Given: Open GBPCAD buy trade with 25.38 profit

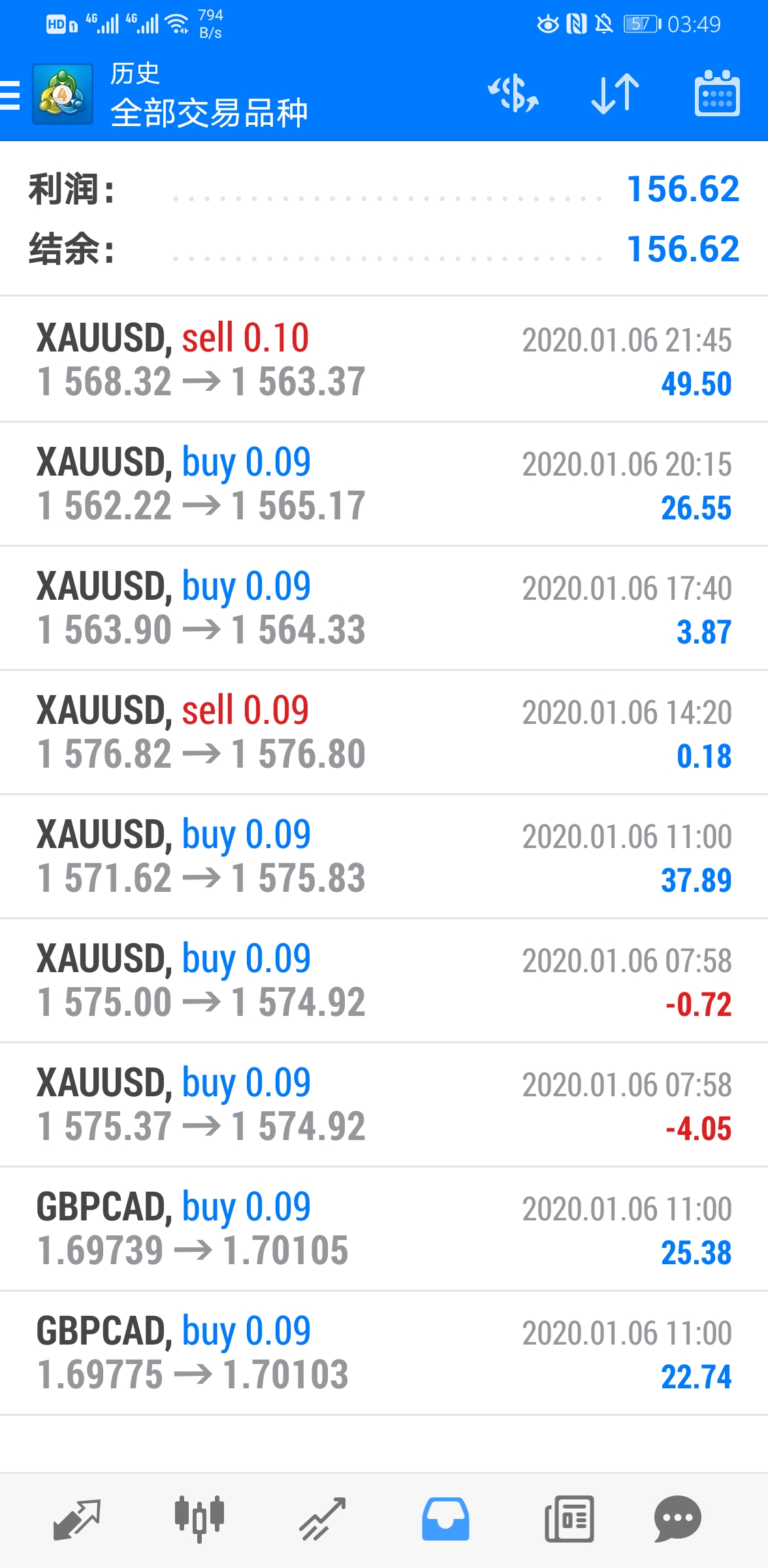Looking at the screenshot, I should click(x=384, y=1229).
